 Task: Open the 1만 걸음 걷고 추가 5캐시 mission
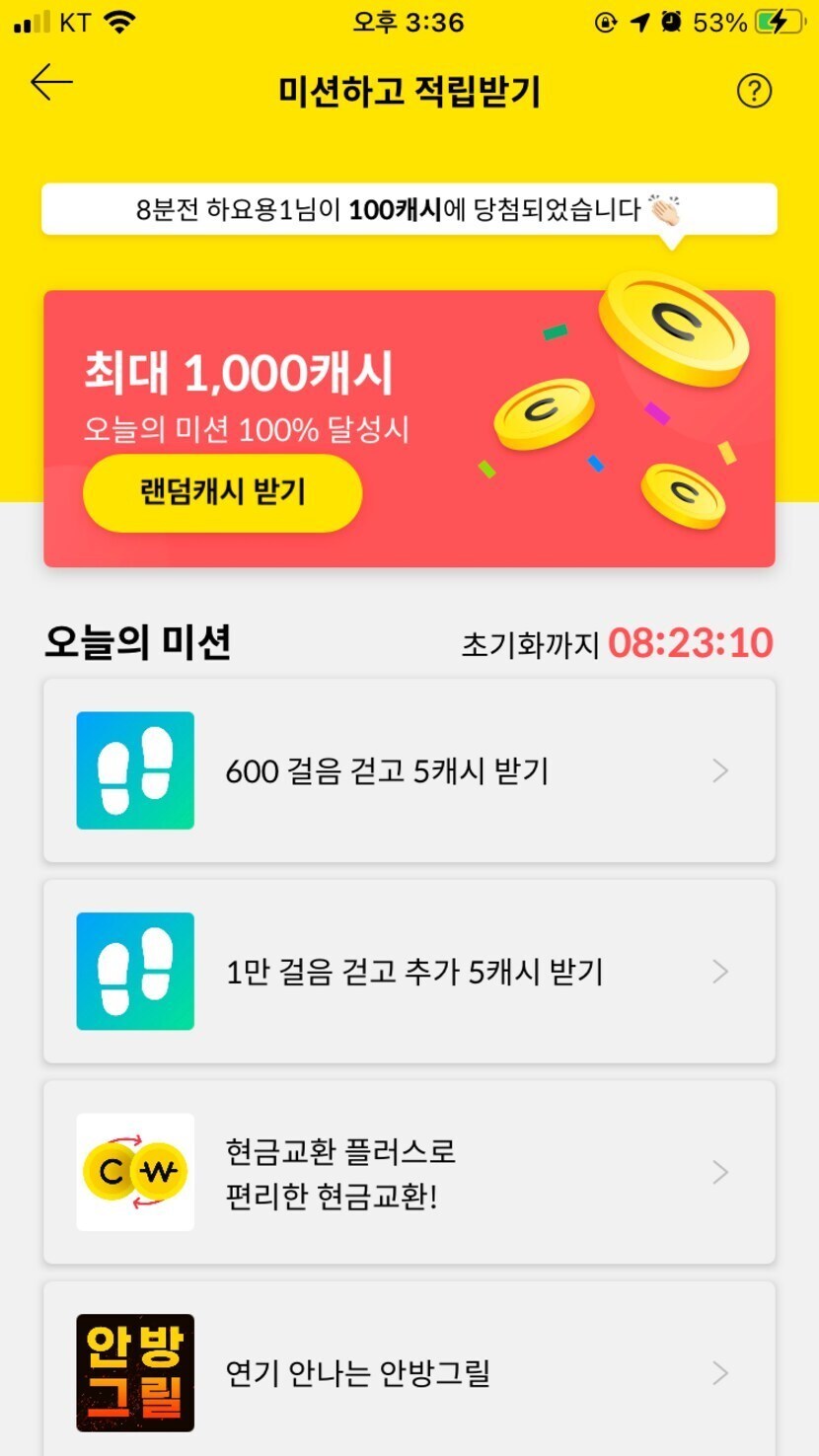click(409, 972)
